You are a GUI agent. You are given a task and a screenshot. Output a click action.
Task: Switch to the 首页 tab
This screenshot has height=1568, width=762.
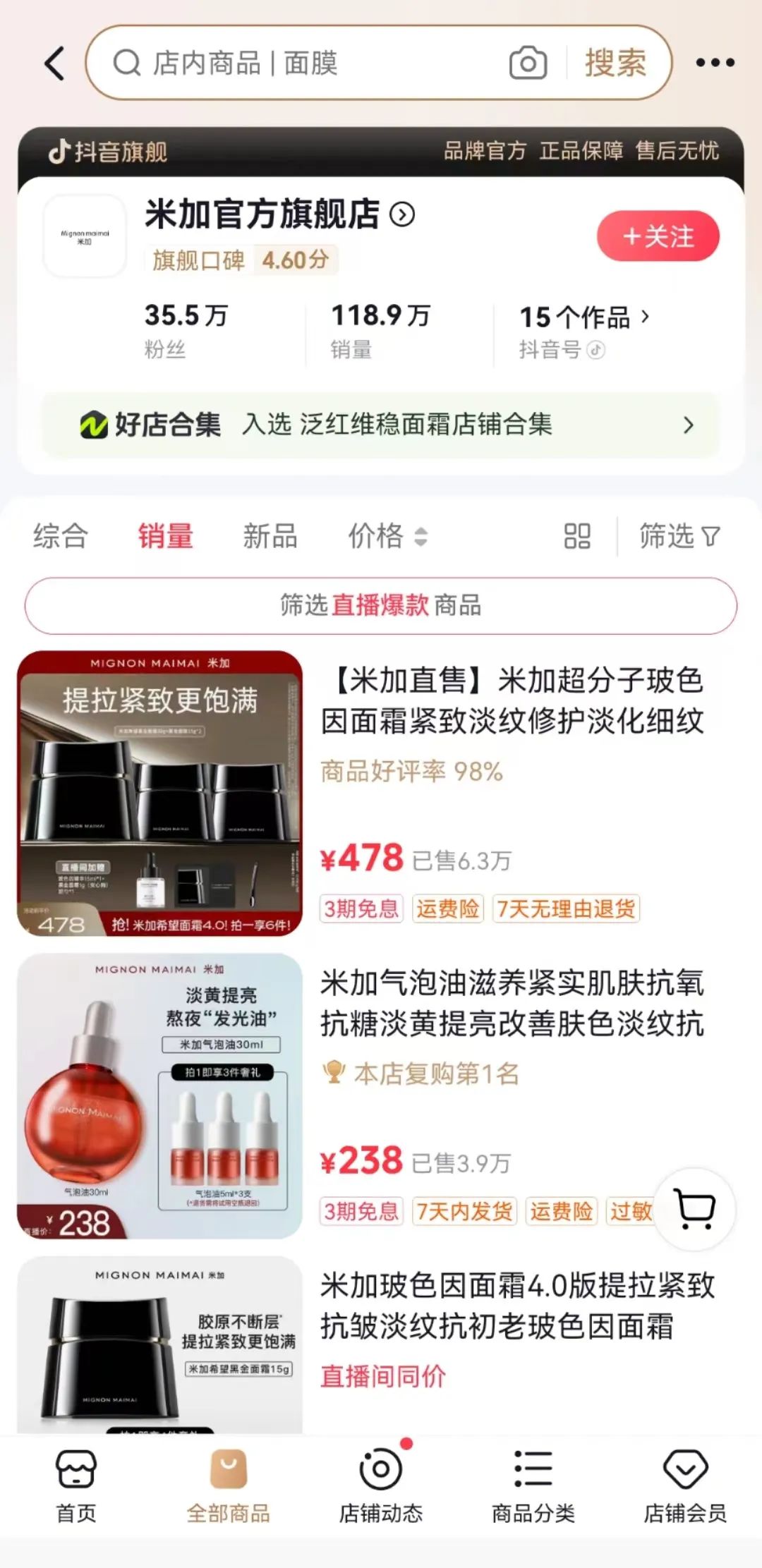coord(76,1481)
